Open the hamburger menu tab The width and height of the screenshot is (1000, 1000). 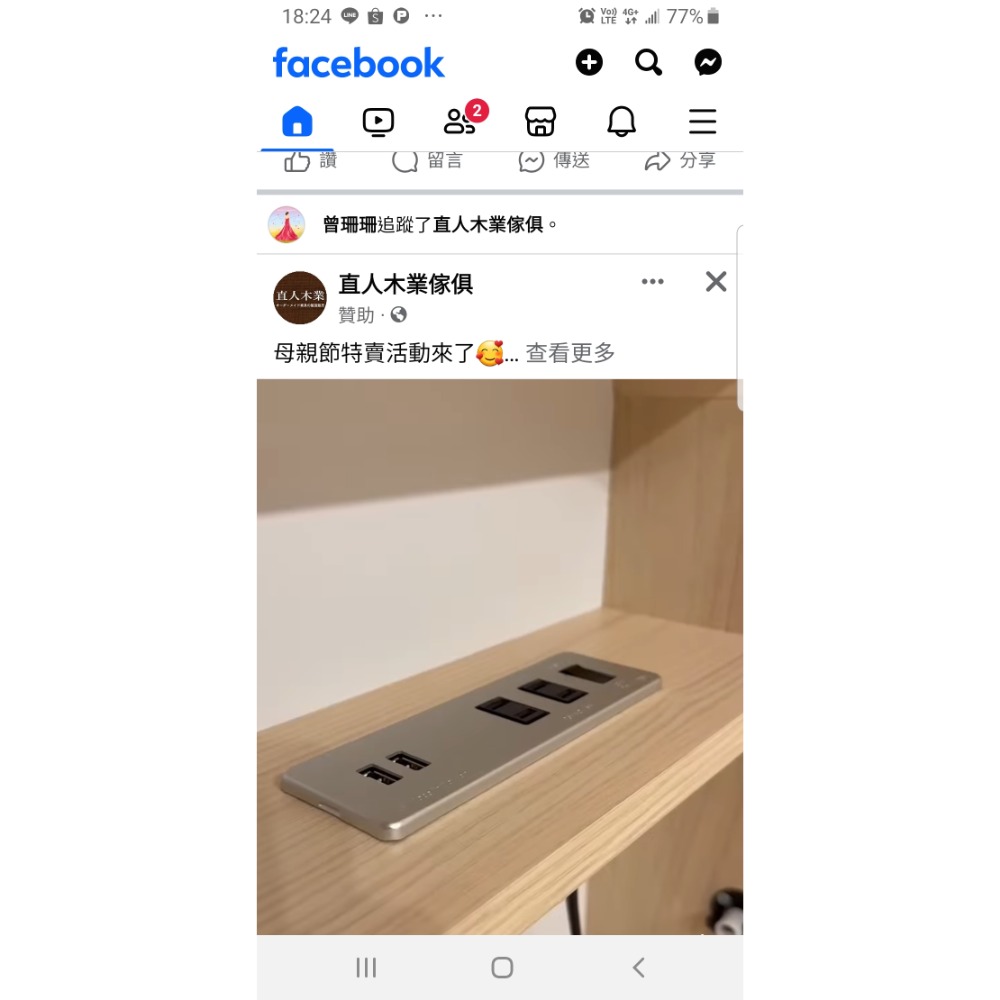(702, 122)
